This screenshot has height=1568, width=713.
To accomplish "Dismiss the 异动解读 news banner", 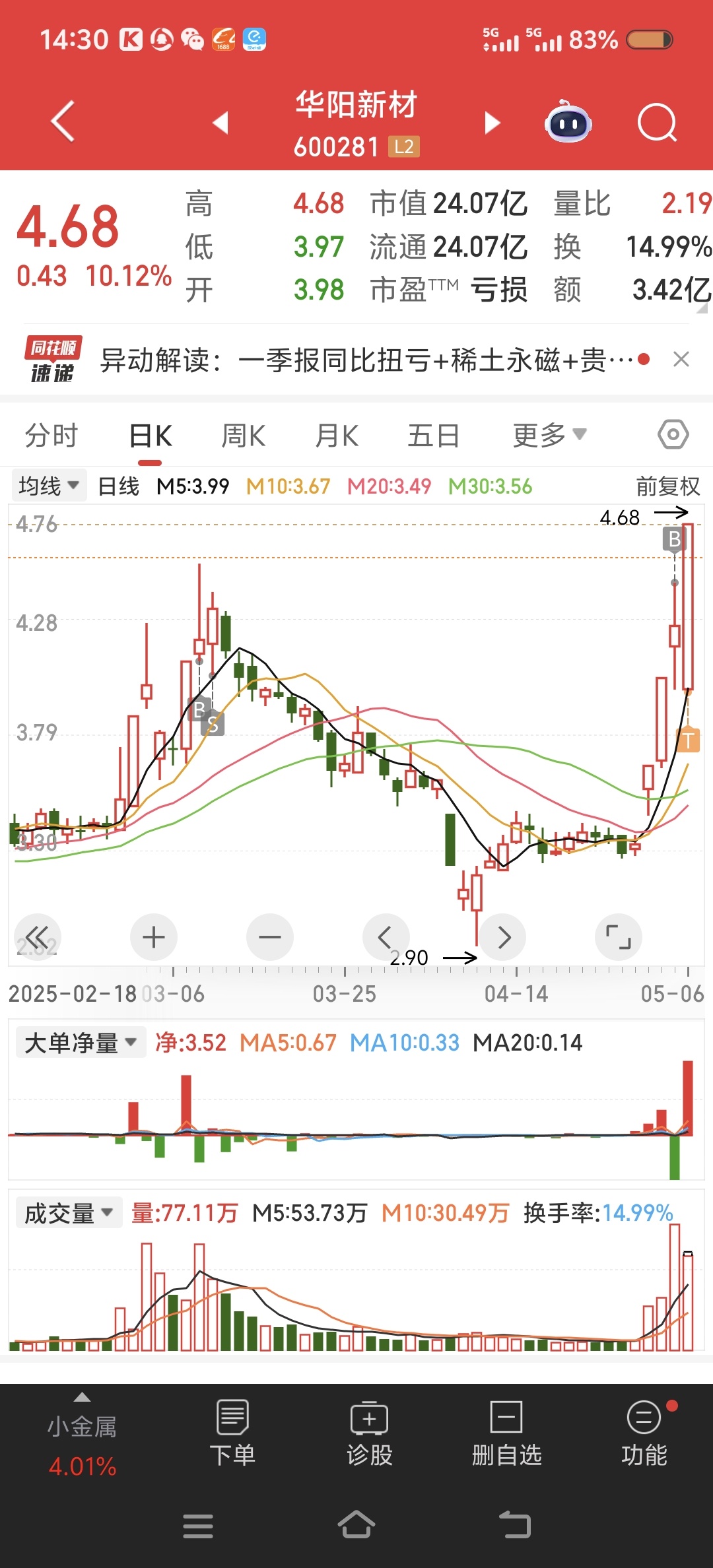I will click(681, 360).
